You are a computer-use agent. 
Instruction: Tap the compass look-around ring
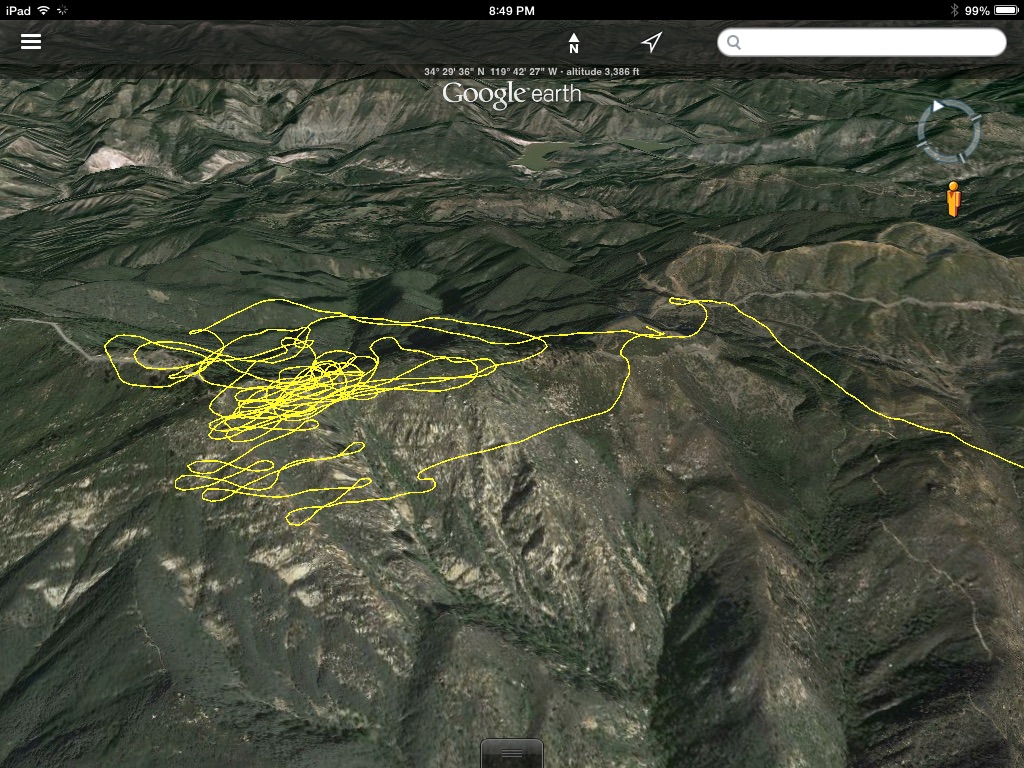(x=948, y=130)
